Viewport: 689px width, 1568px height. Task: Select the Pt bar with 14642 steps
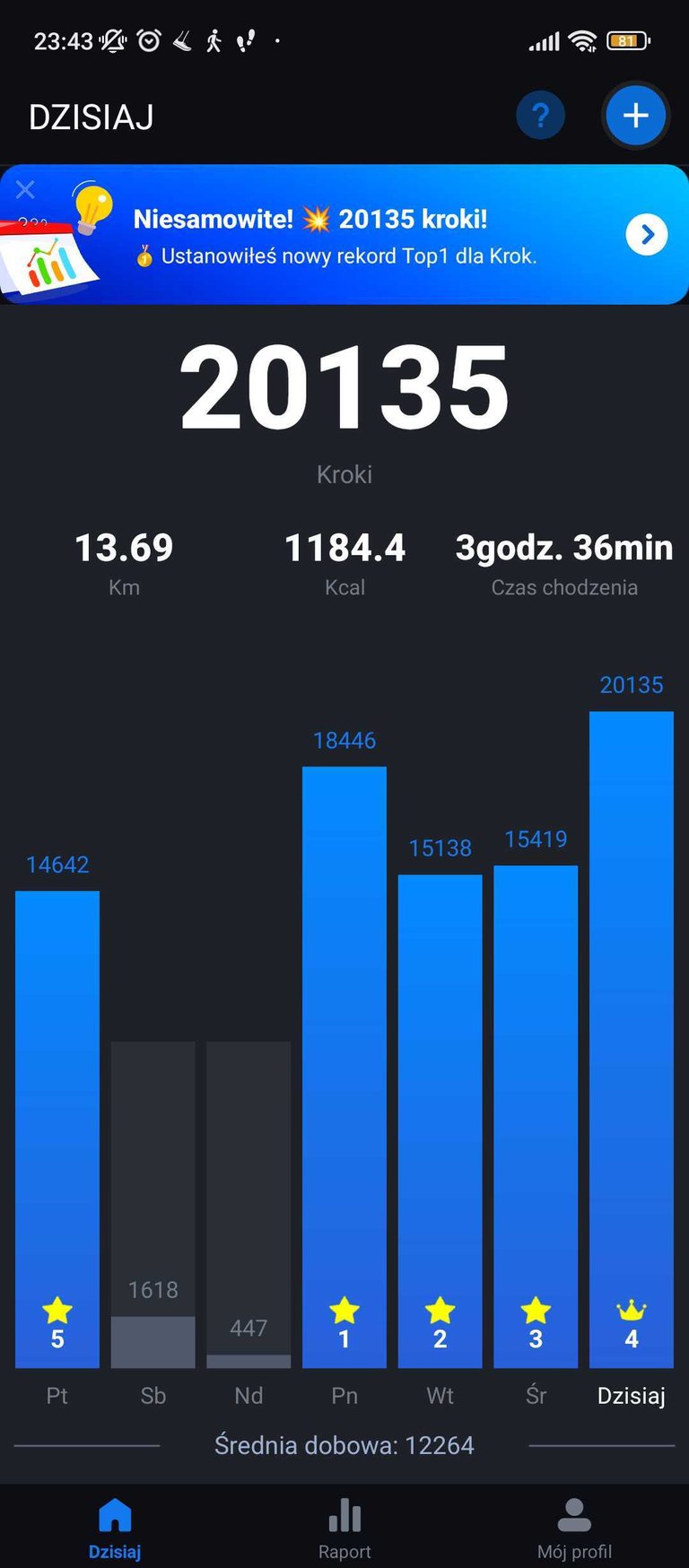57,1130
